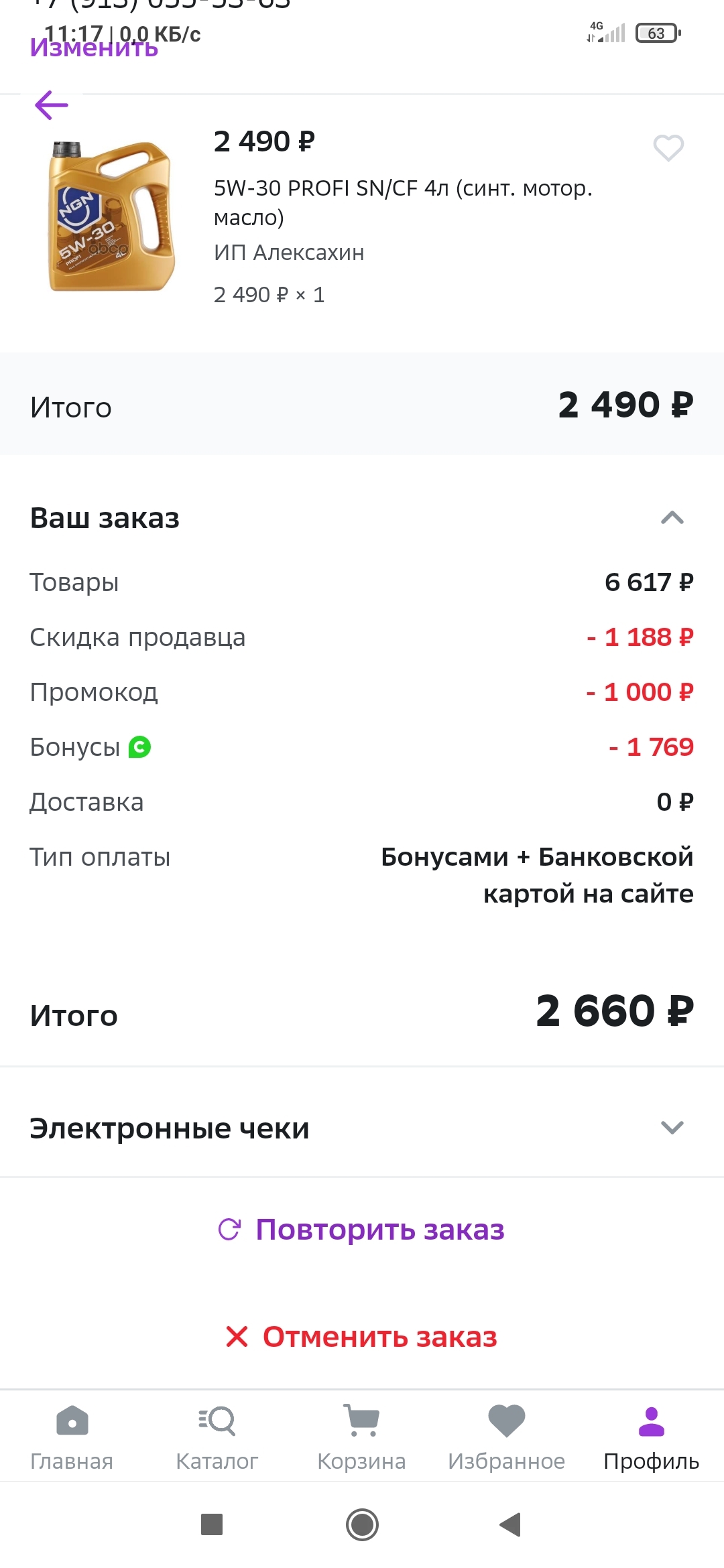Switch to the Главная tab
The width and height of the screenshot is (724, 1568).
click(72, 1437)
